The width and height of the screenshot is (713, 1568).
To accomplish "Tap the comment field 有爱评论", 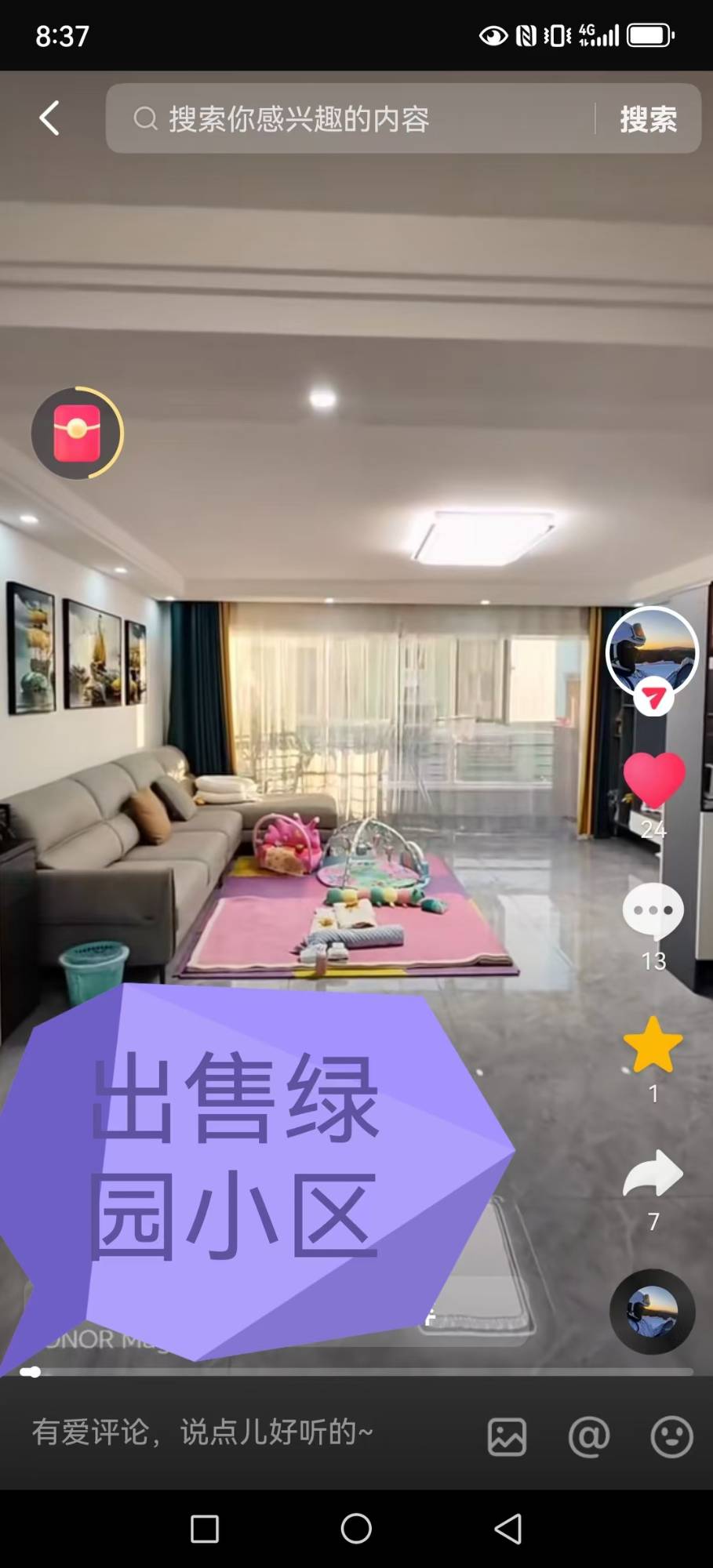I will click(202, 1432).
